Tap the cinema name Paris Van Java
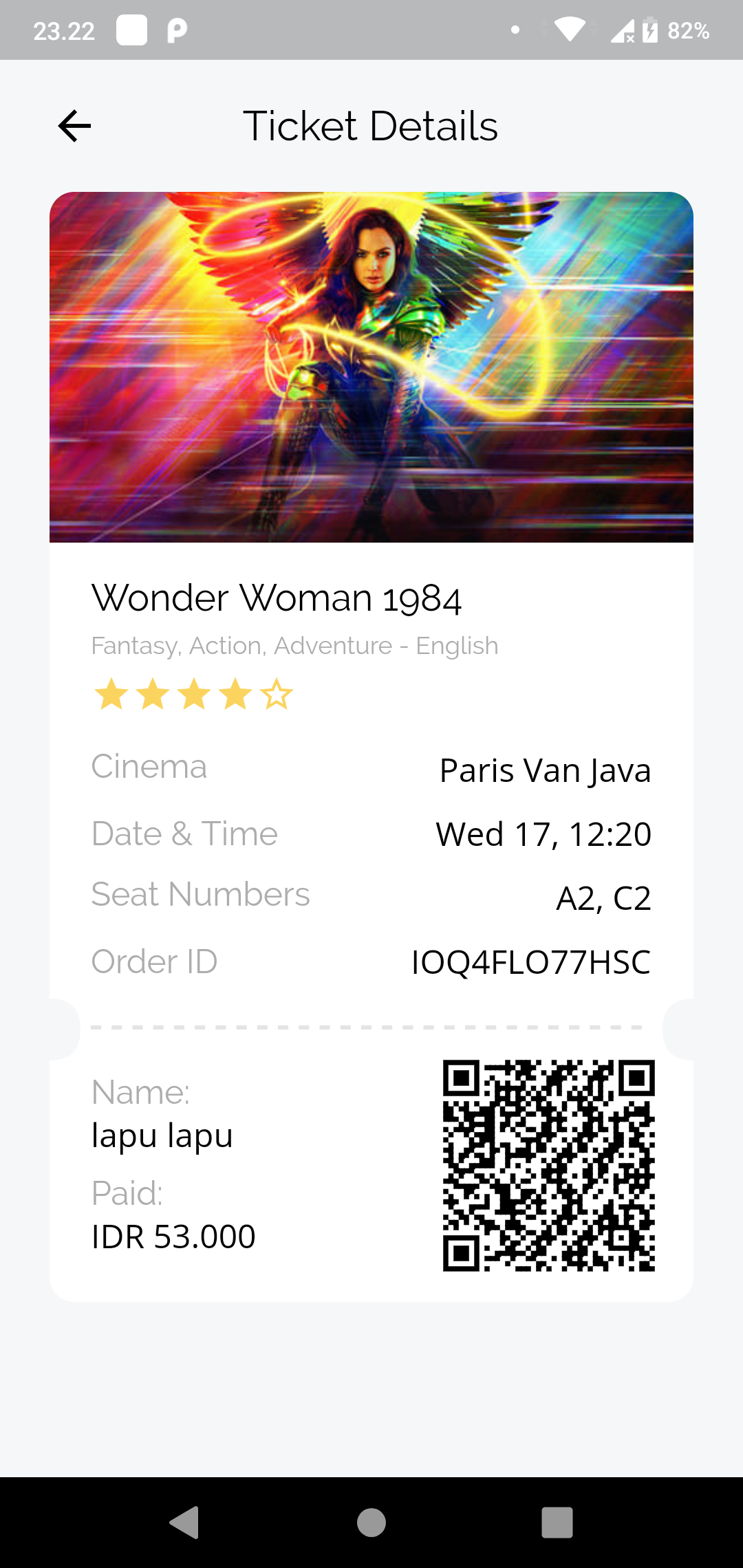This screenshot has width=743, height=1568. (x=545, y=770)
